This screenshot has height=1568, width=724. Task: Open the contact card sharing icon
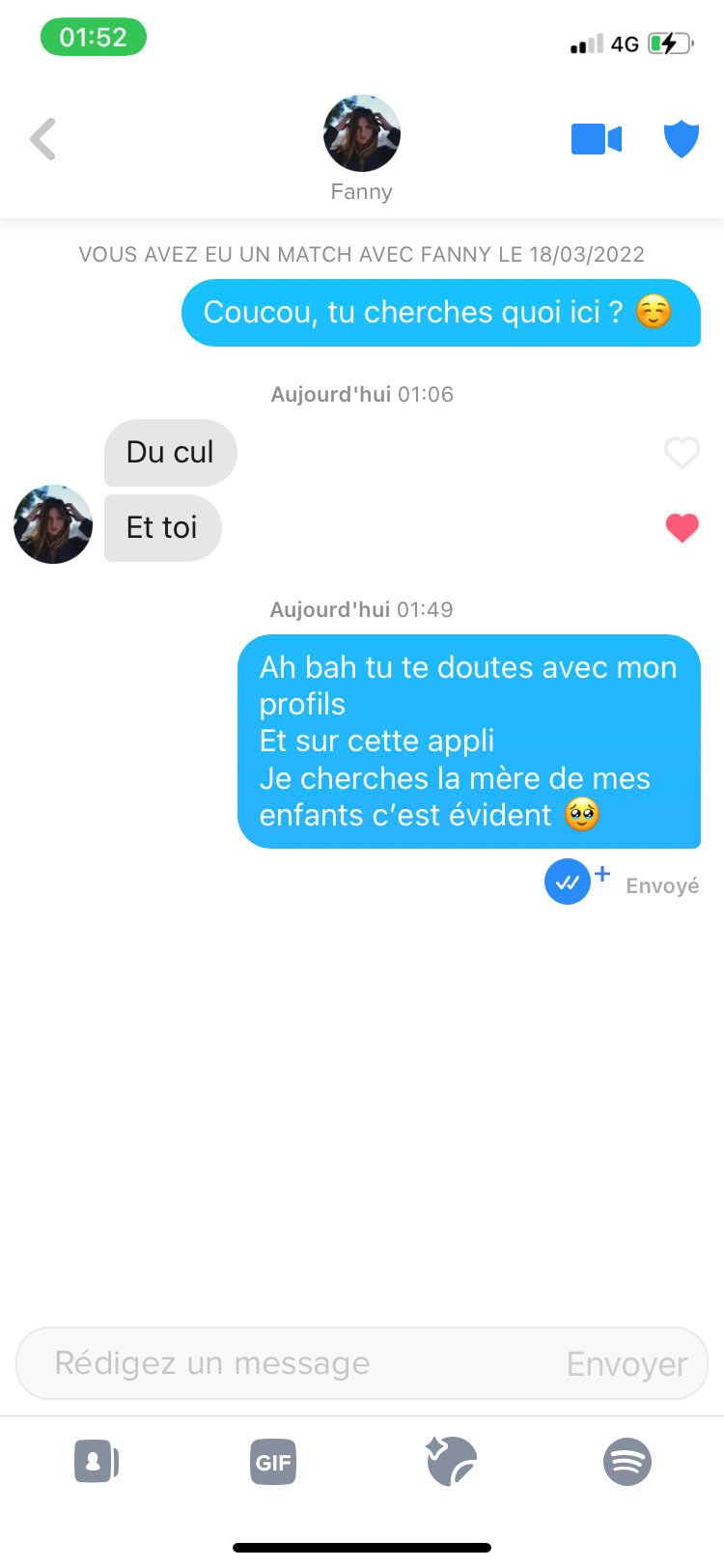(97, 1462)
